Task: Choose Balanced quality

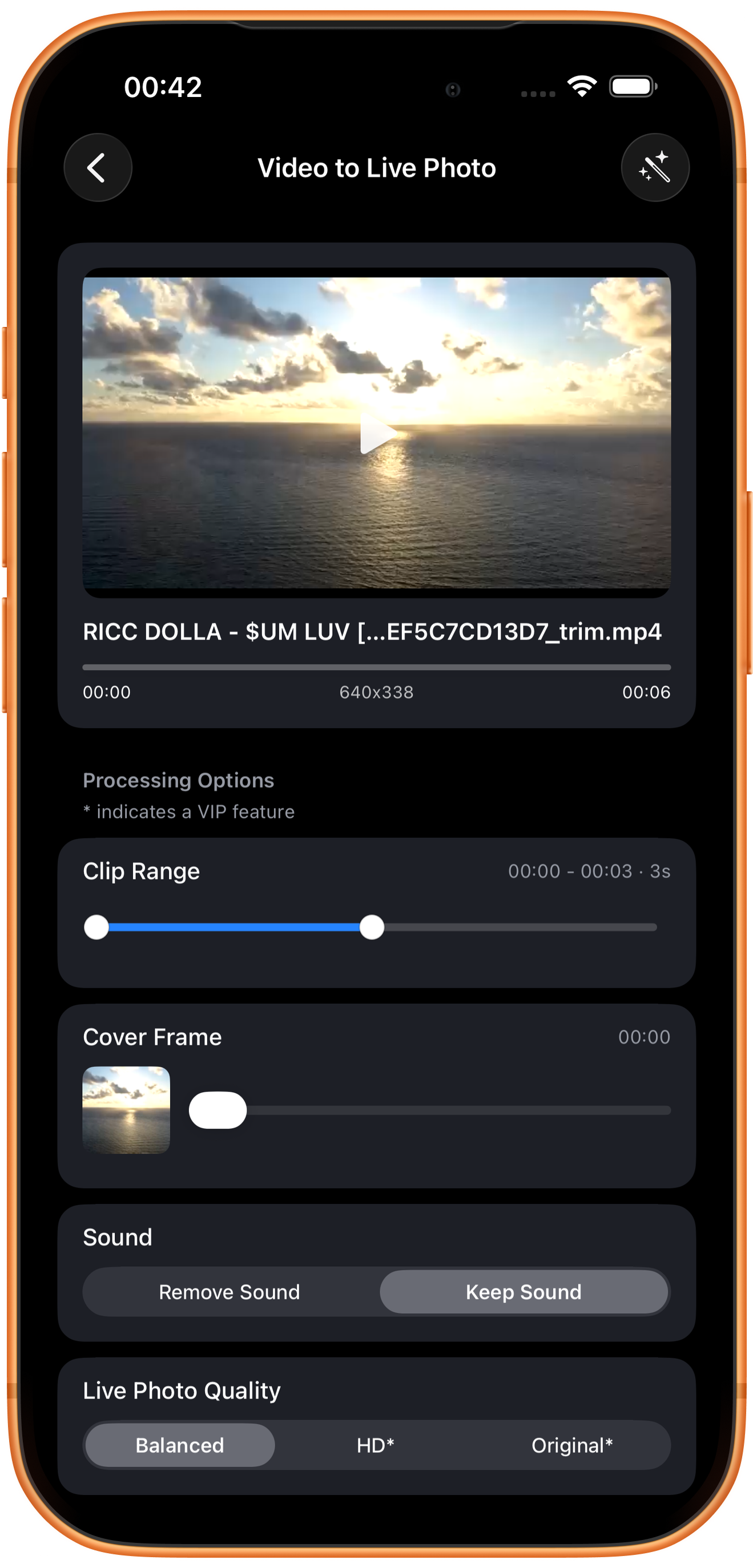Action: [180, 1445]
